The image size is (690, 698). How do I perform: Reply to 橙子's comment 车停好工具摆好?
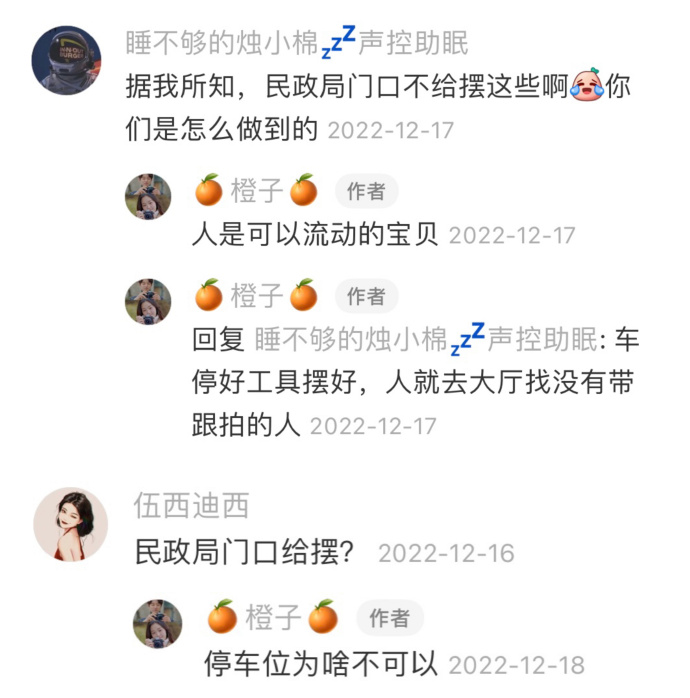[x=412, y=383]
